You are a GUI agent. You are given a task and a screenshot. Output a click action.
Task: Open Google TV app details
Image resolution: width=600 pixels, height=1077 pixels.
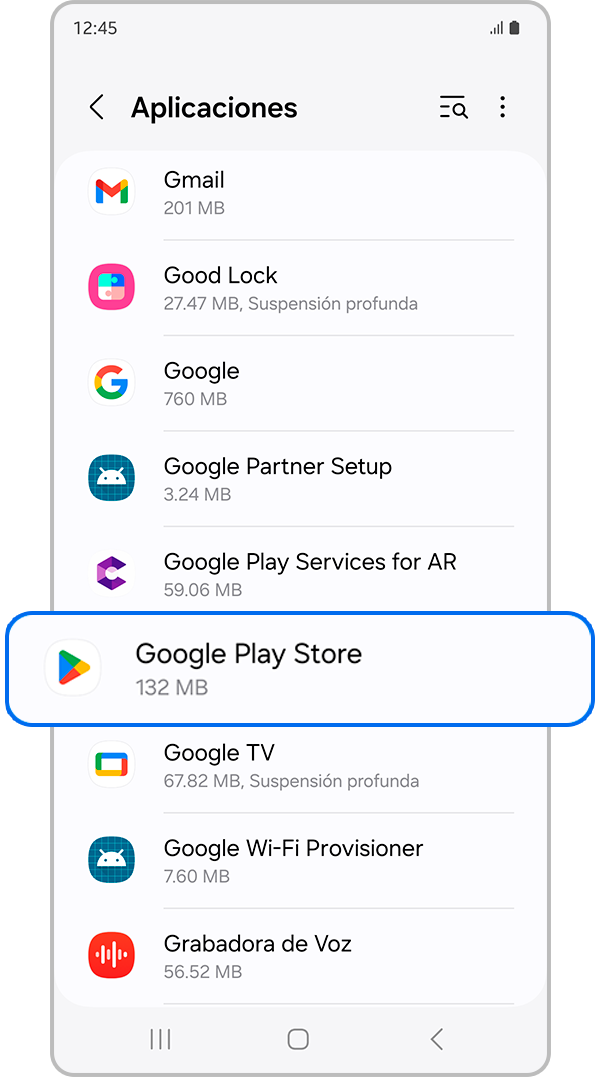coord(300,765)
